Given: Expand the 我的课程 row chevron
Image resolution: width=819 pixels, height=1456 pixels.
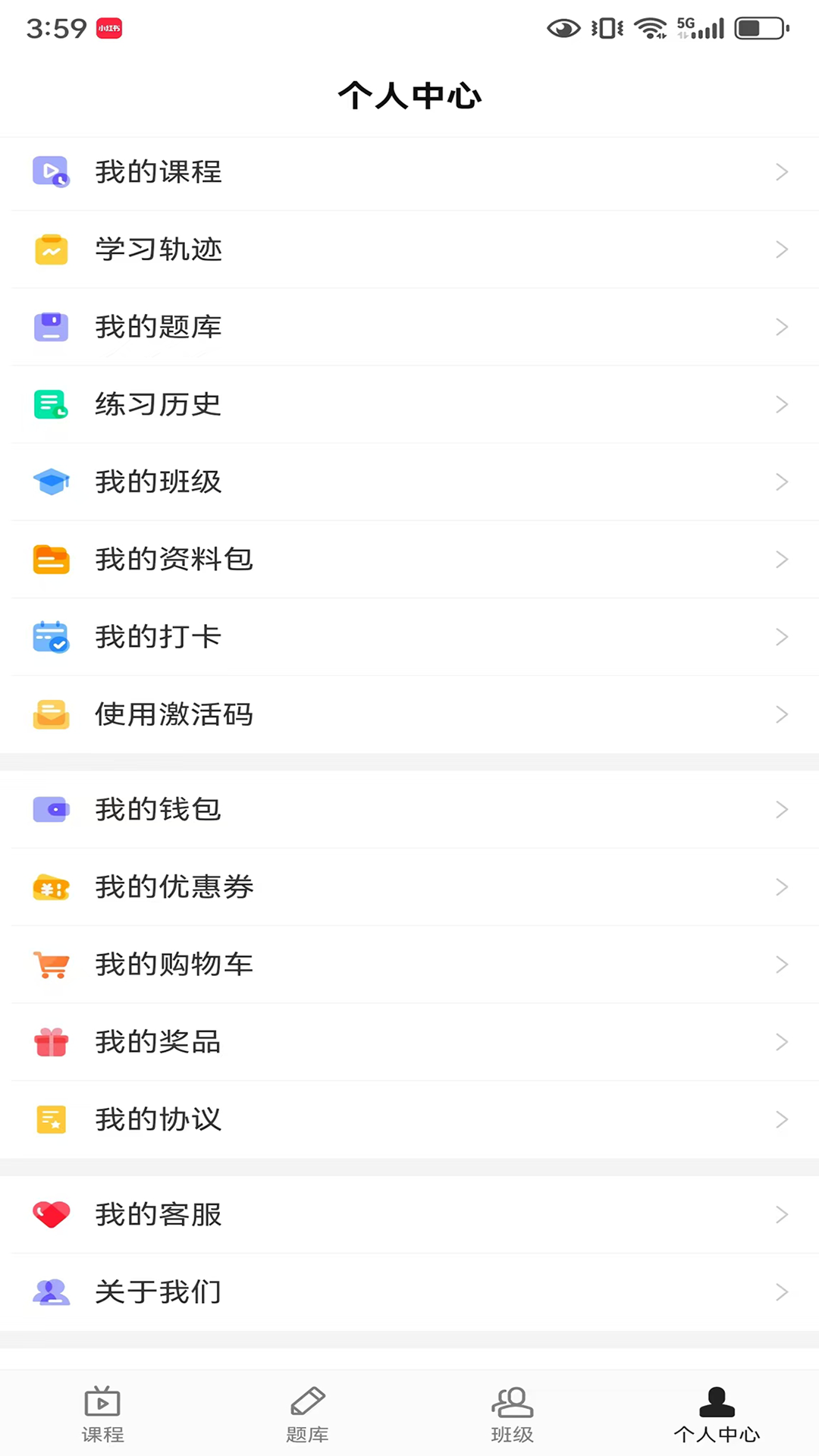Looking at the screenshot, I should [782, 171].
